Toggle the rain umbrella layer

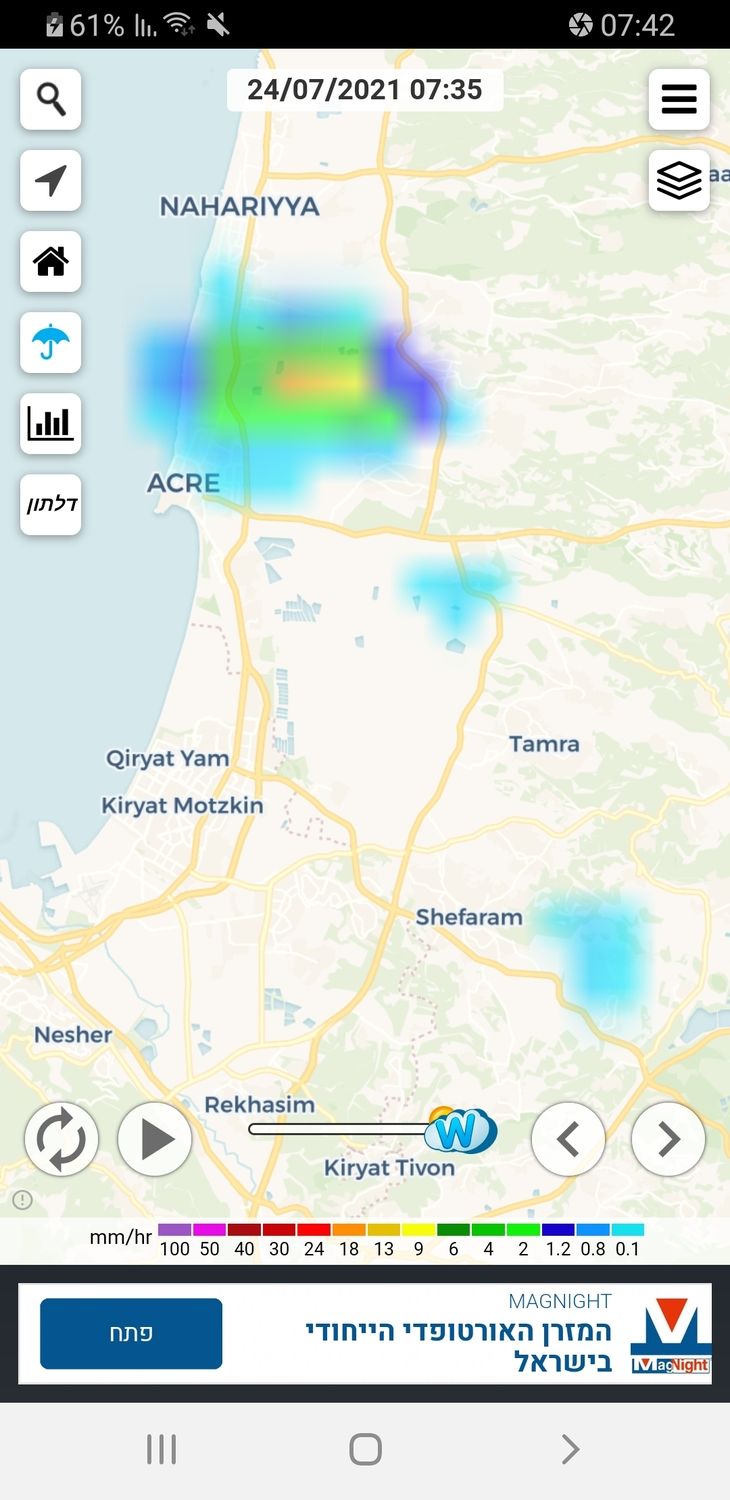(51, 342)
